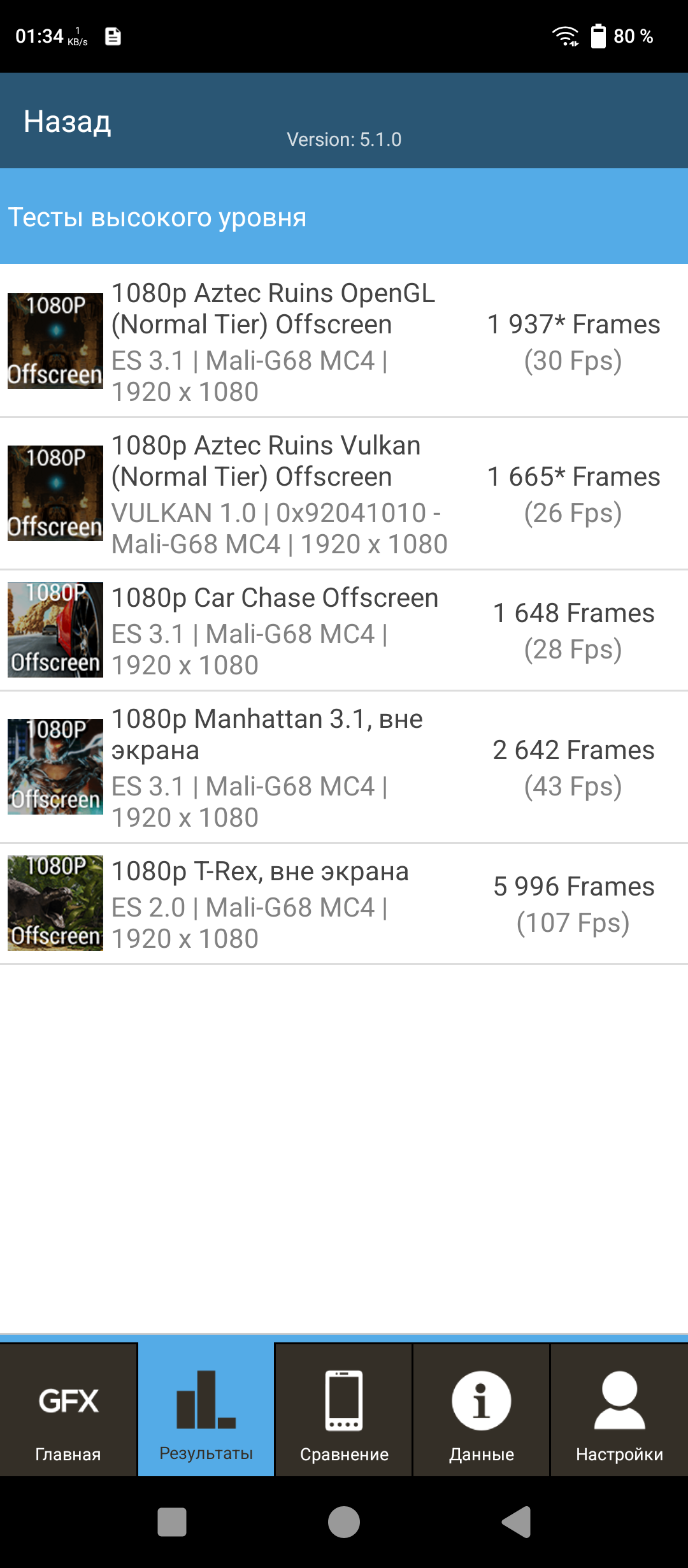The width and height of the screenshot is (688, 1568).
Task: Open the Aztec Ruins Vulkan Offscreen result
Action: pyautogui.click(x=344, y=494)
